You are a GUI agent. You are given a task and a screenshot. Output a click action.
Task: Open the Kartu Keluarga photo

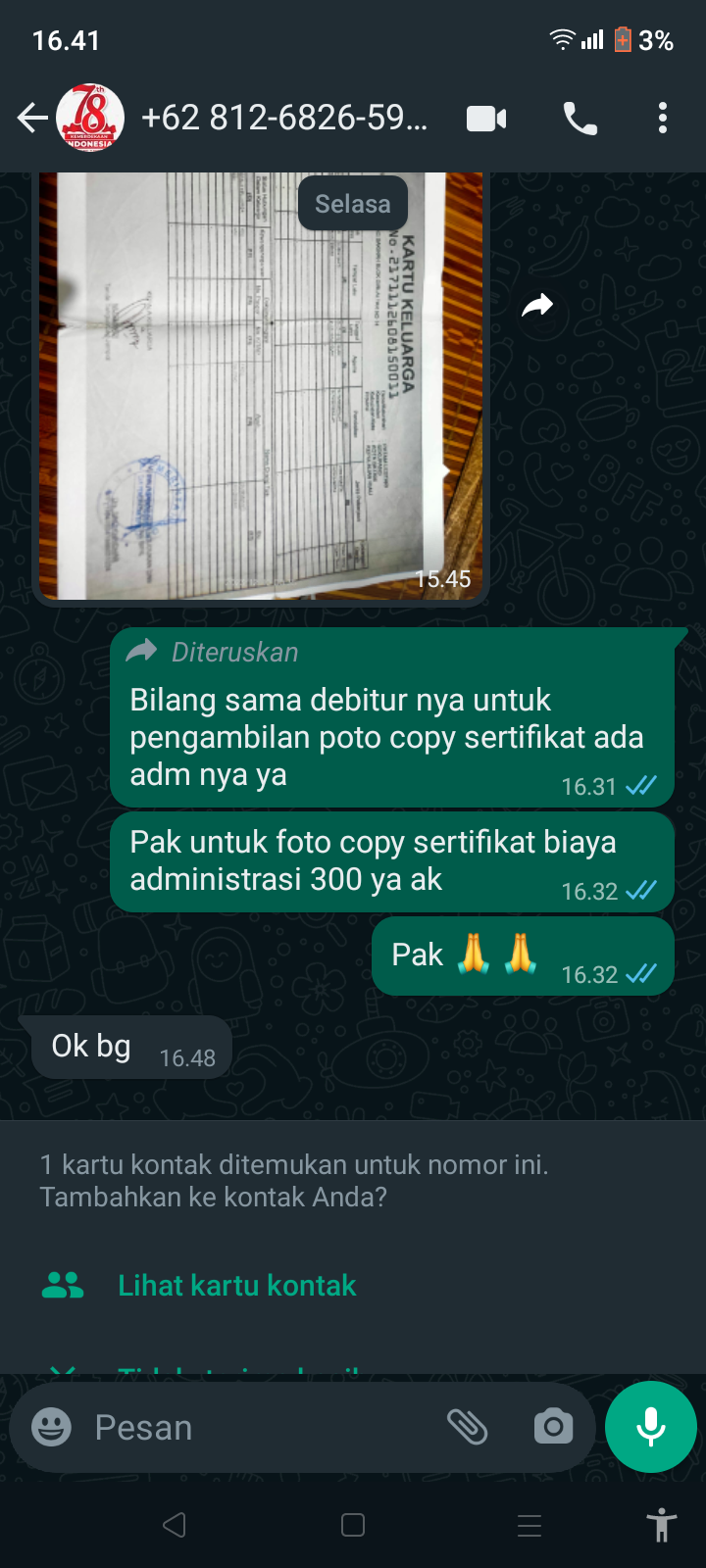pos(260,385)
